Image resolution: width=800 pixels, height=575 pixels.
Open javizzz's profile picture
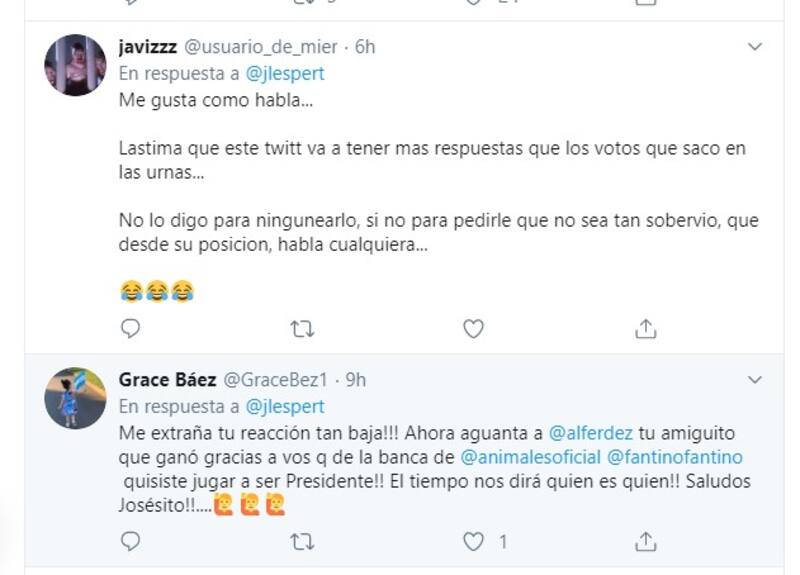(x=75, y=65)
